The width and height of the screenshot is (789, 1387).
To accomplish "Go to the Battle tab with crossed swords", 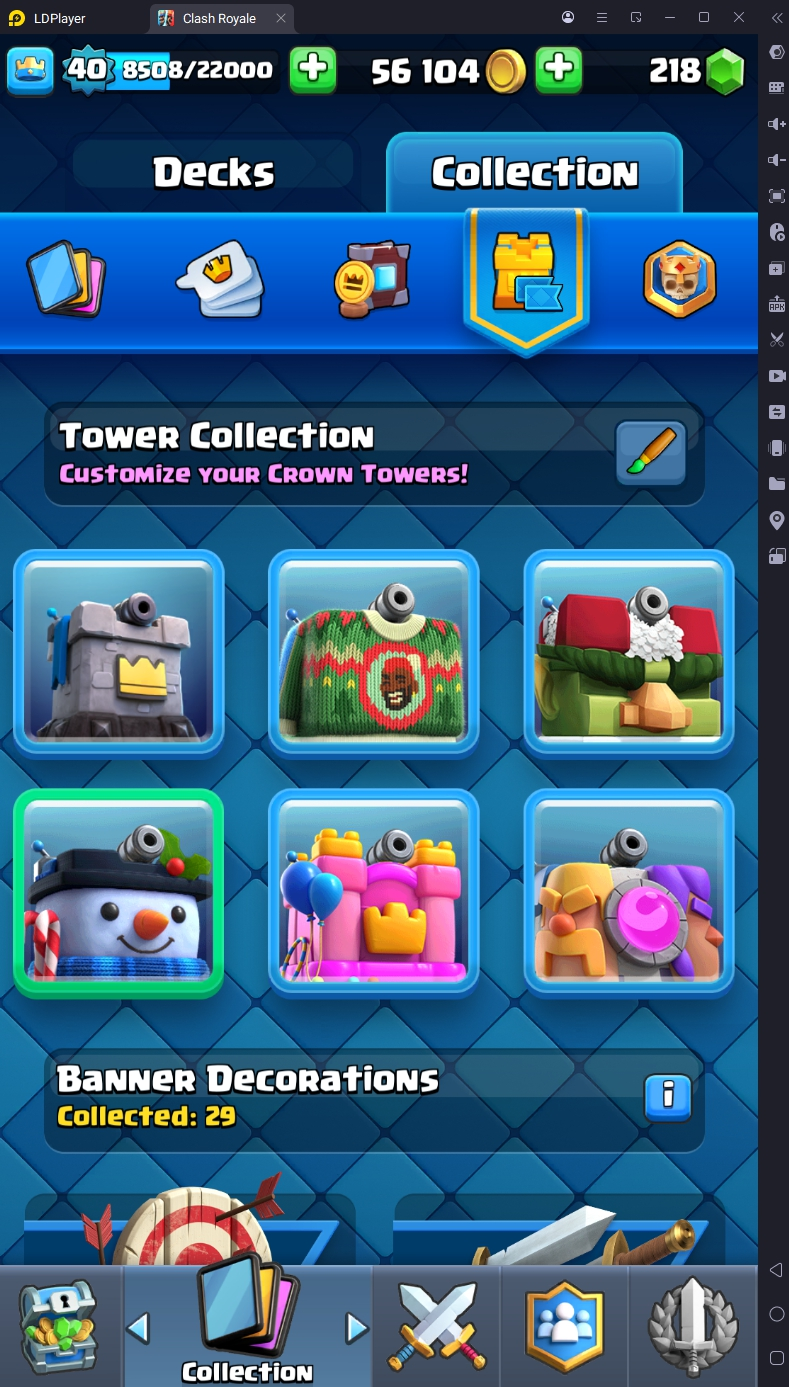I will point(436,1326).
